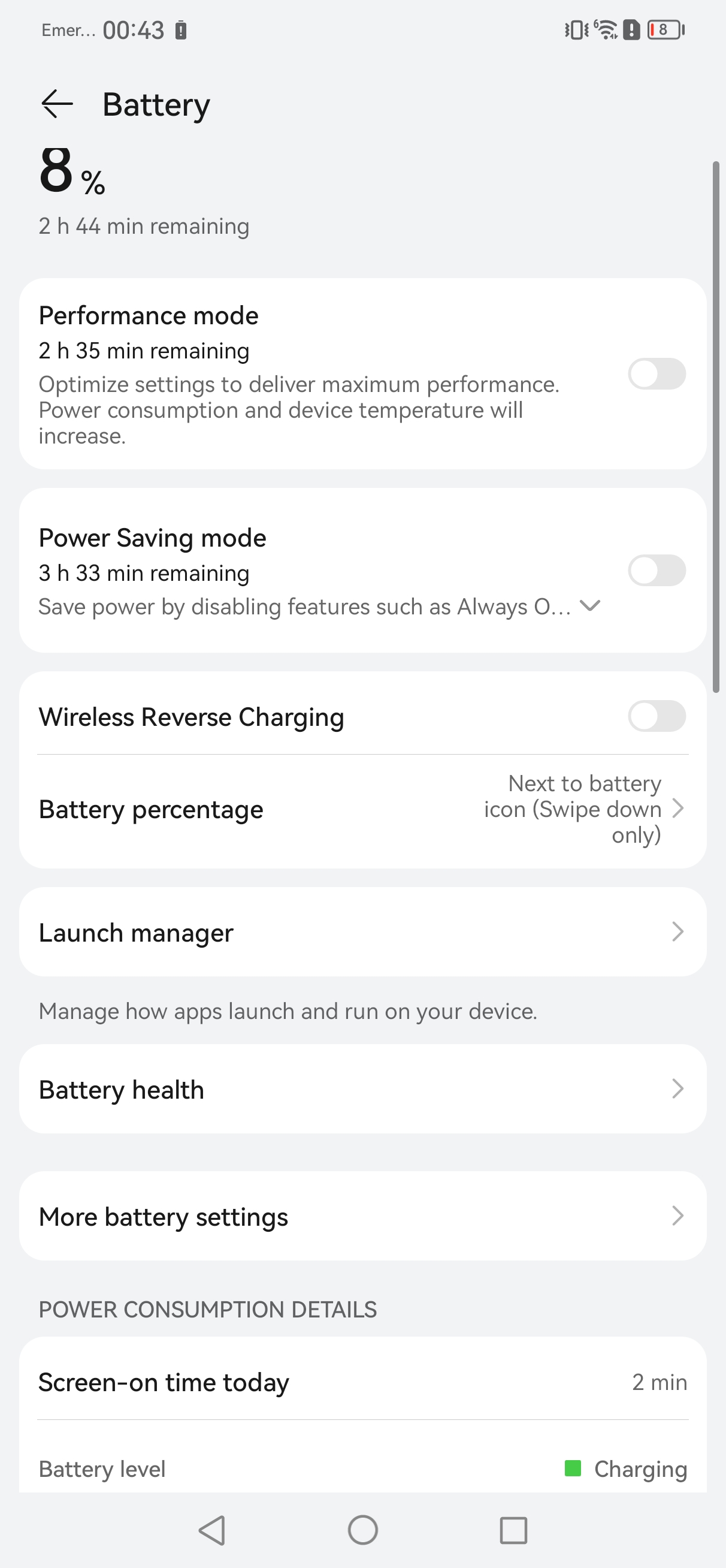
Task: Open Launch manager
Action: (x=362, y=932)
